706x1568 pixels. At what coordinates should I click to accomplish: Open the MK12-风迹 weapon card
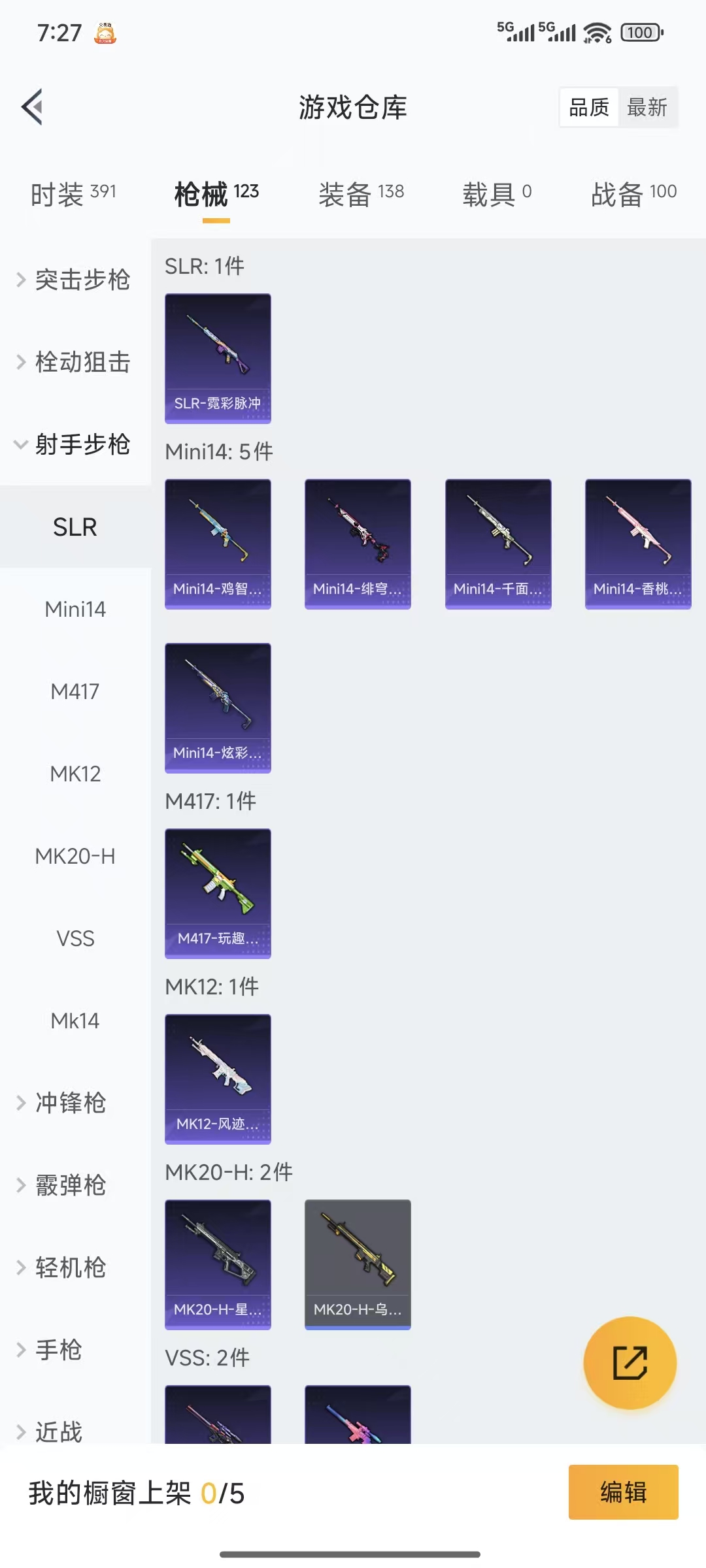point(218,1079)
